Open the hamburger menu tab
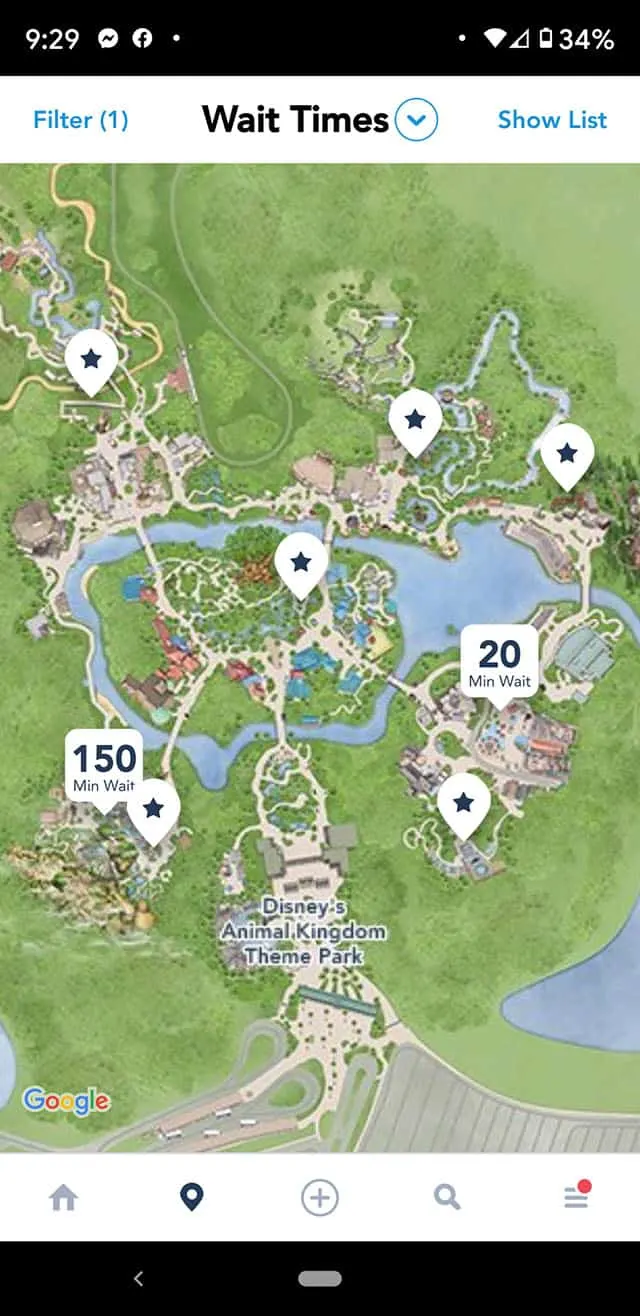The width and height of the screenshot is (640, 1316). (576, 1196)
